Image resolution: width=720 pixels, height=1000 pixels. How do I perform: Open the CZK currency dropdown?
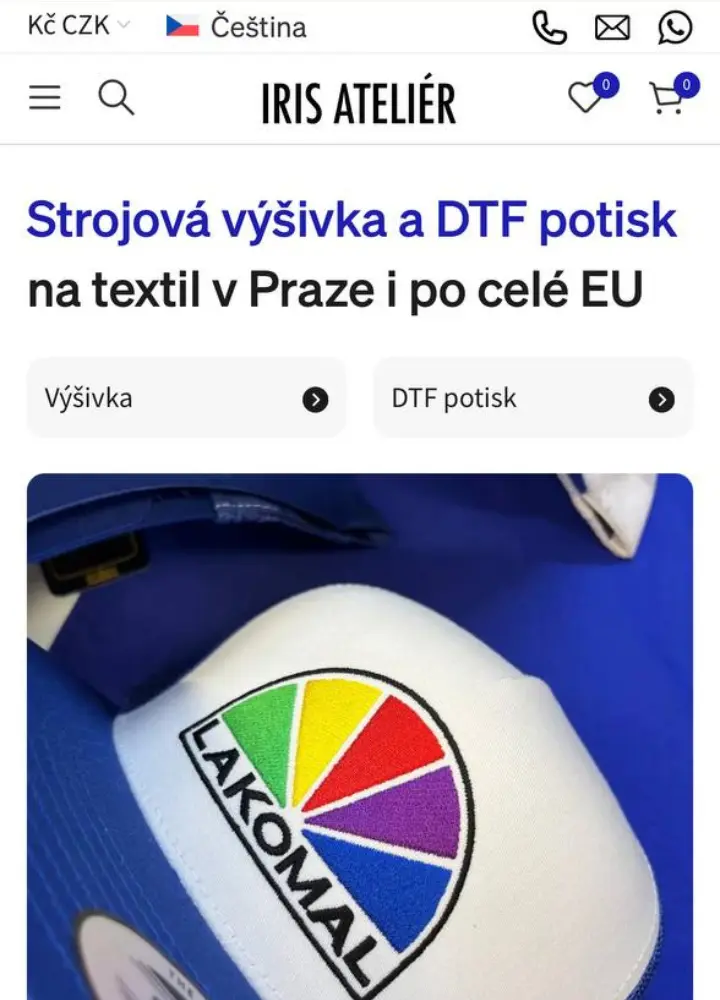(x=78, y=27)
